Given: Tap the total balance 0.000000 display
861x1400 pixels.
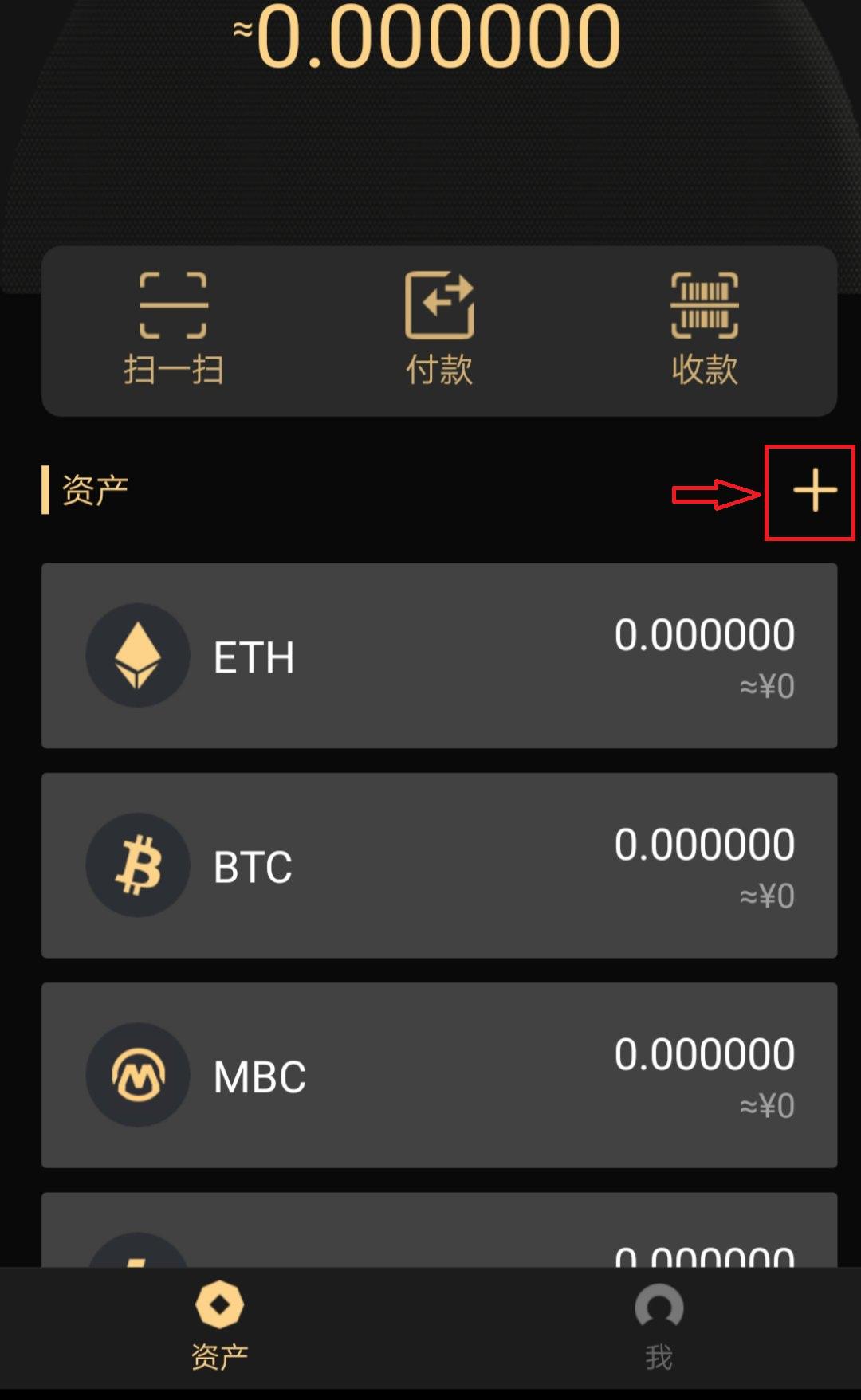Looking at the screenshot, I should [x=431, y=36].
